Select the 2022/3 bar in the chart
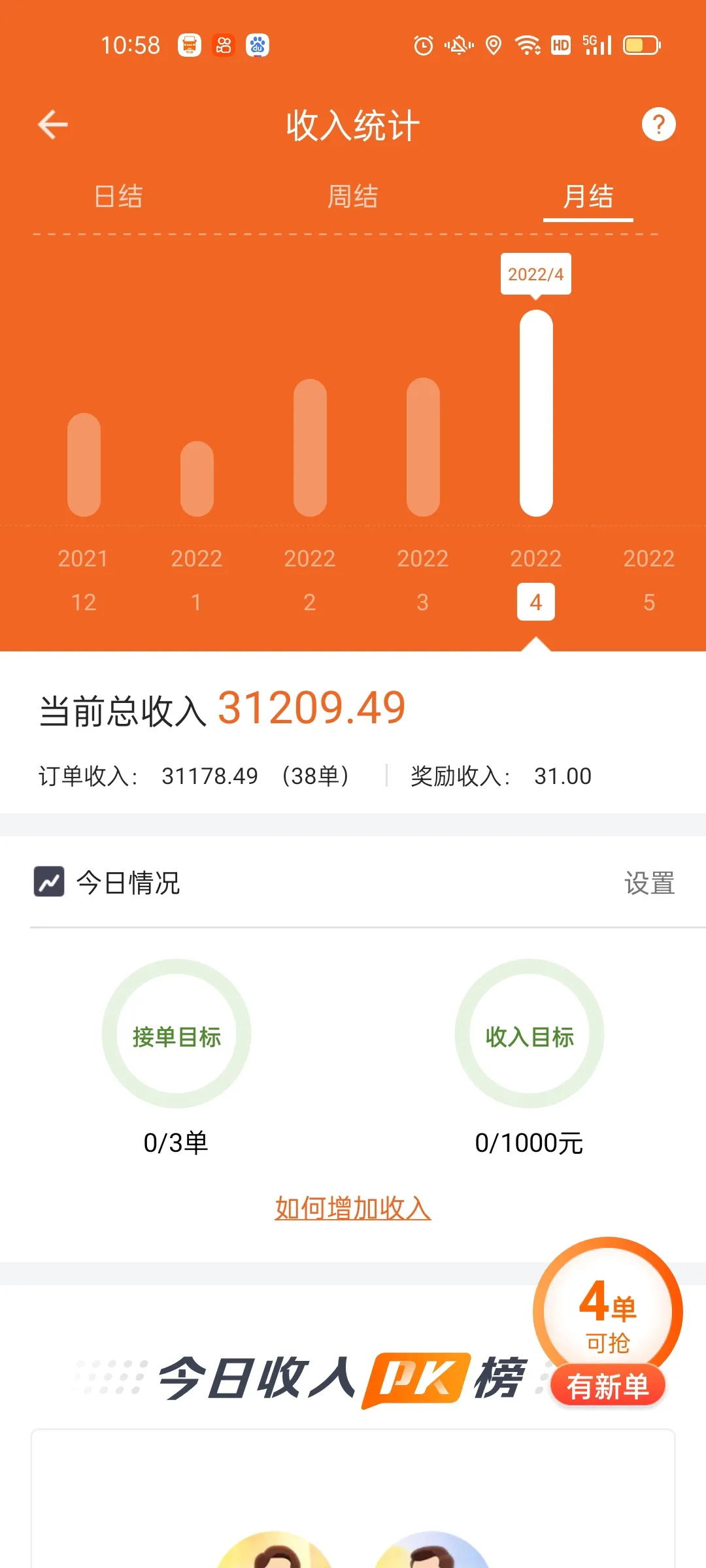The image size is (706, 1568). point(422,451)
